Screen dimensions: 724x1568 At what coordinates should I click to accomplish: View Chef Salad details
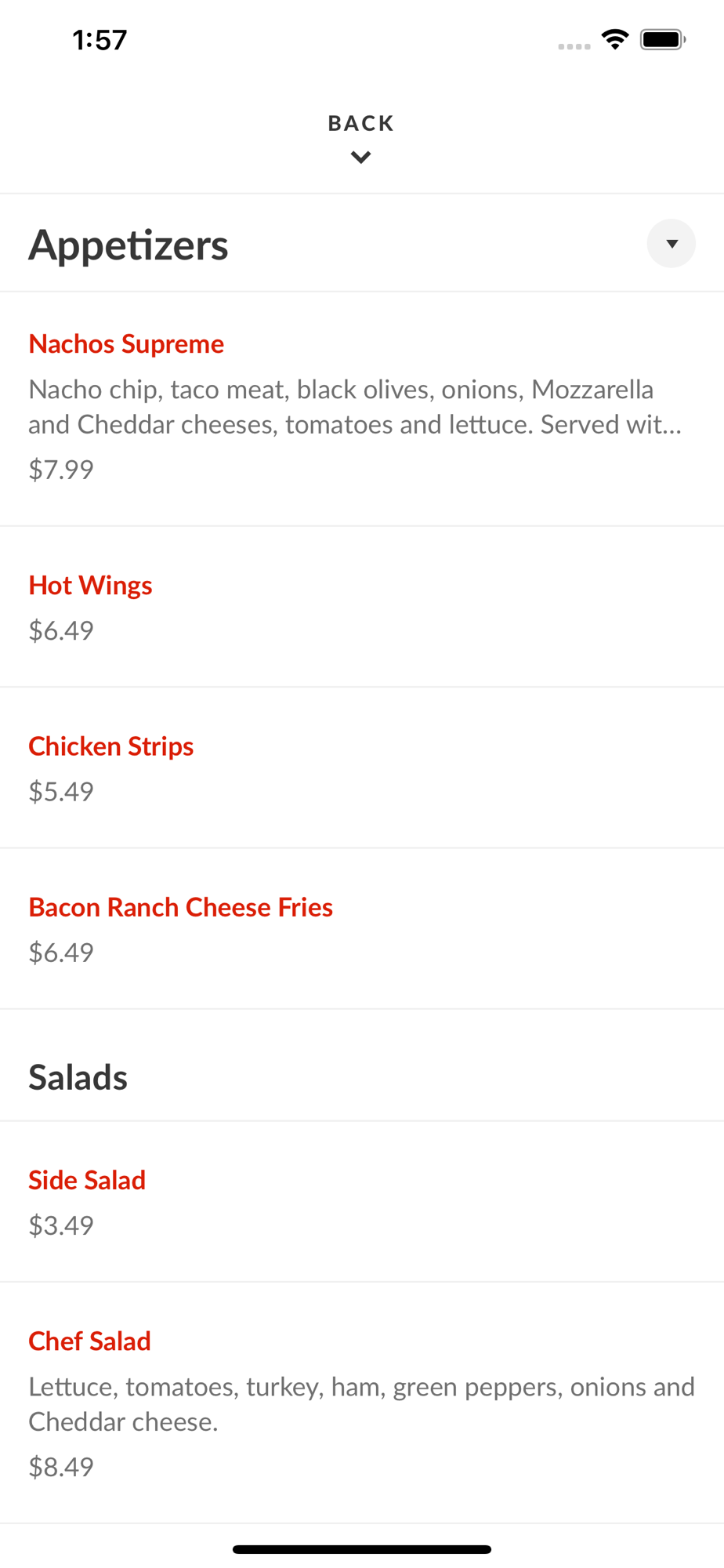click(362, 1403)
